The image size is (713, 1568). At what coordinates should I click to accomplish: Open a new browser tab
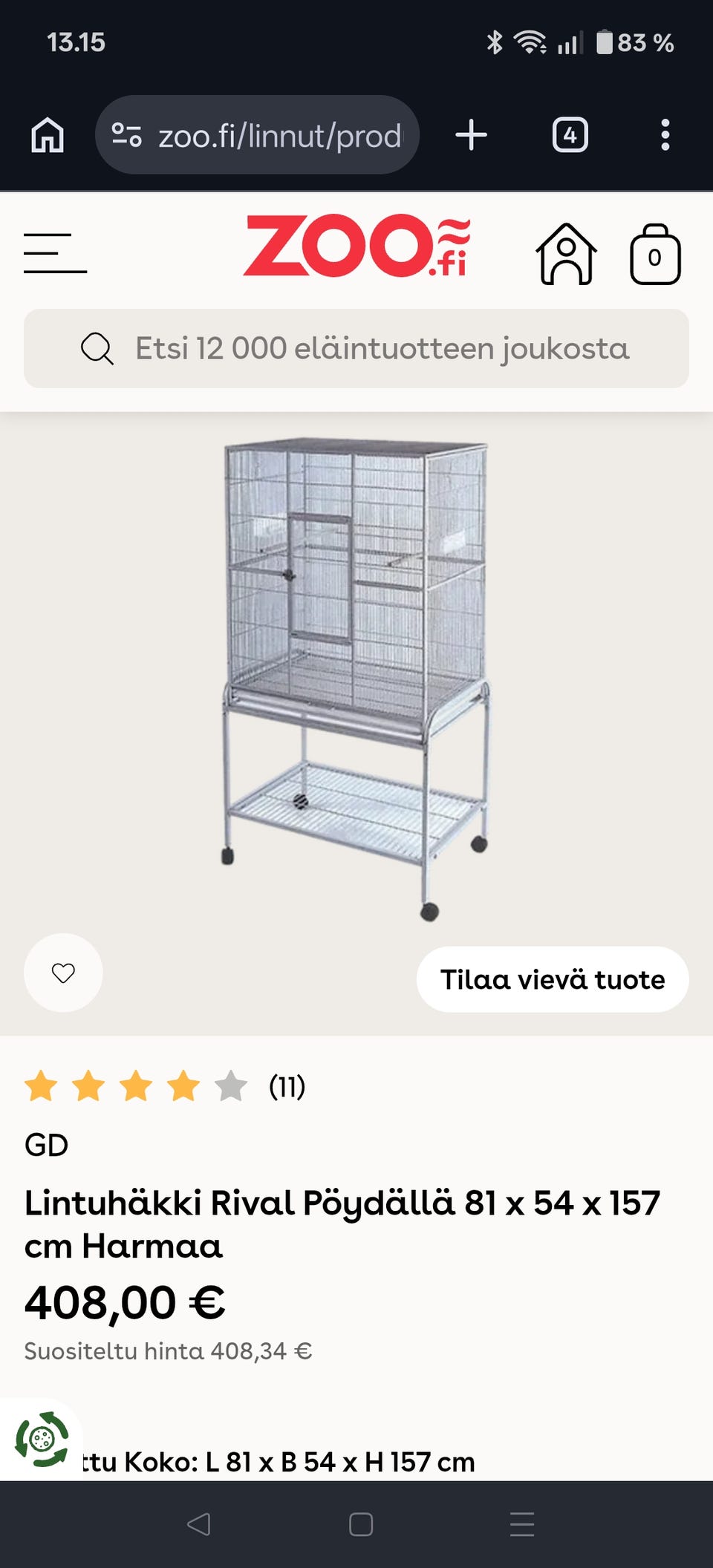[471, 135]
